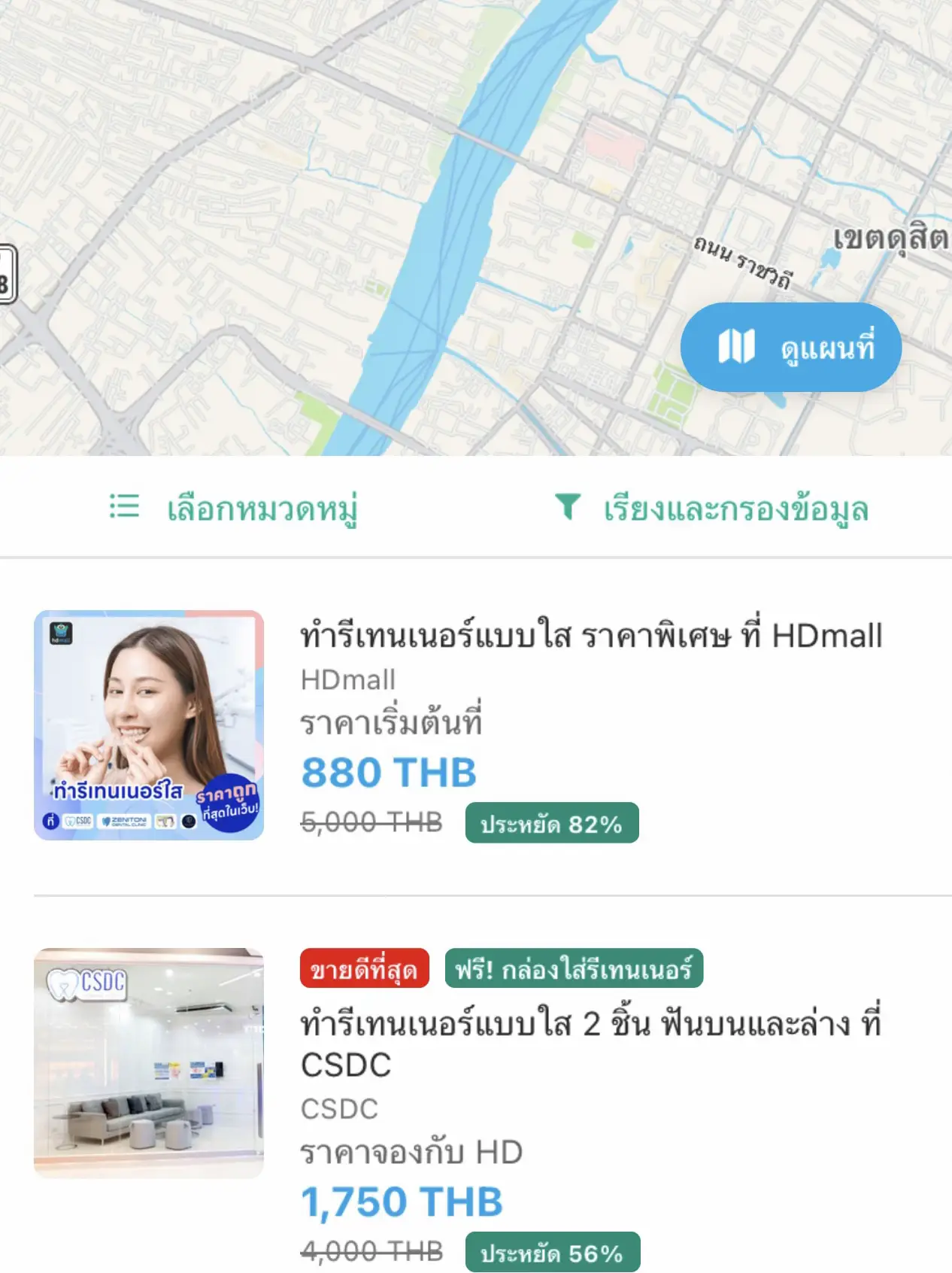Toggle the ขายดีที่สุด bestseller badge
Screen dimensions: 952x1273
(x=365, y=971)
